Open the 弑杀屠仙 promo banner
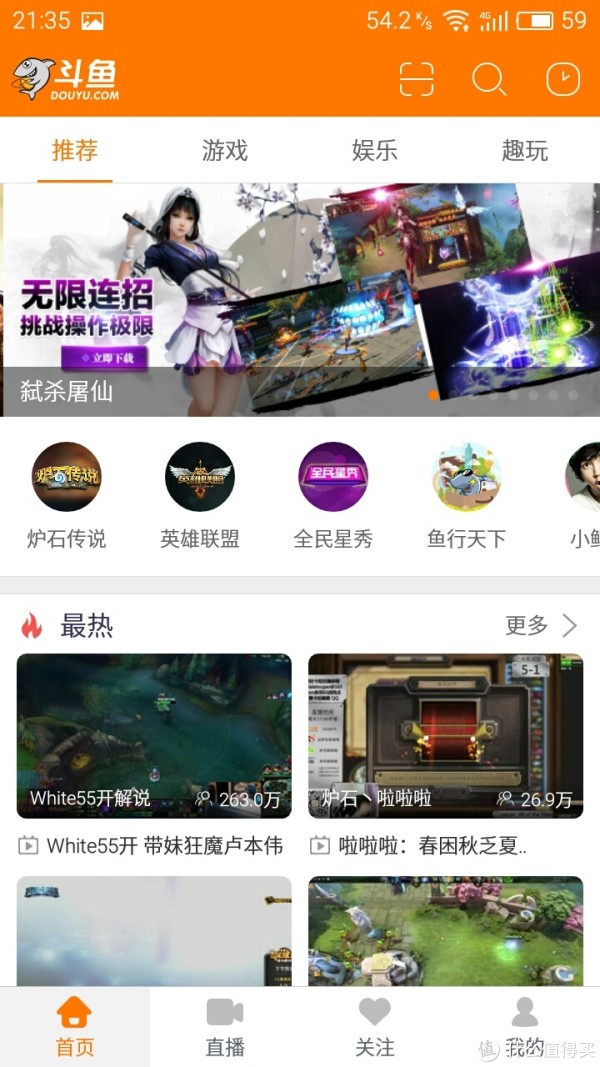The height and width of the screenshot is (1067, 600). click(300, 300)
